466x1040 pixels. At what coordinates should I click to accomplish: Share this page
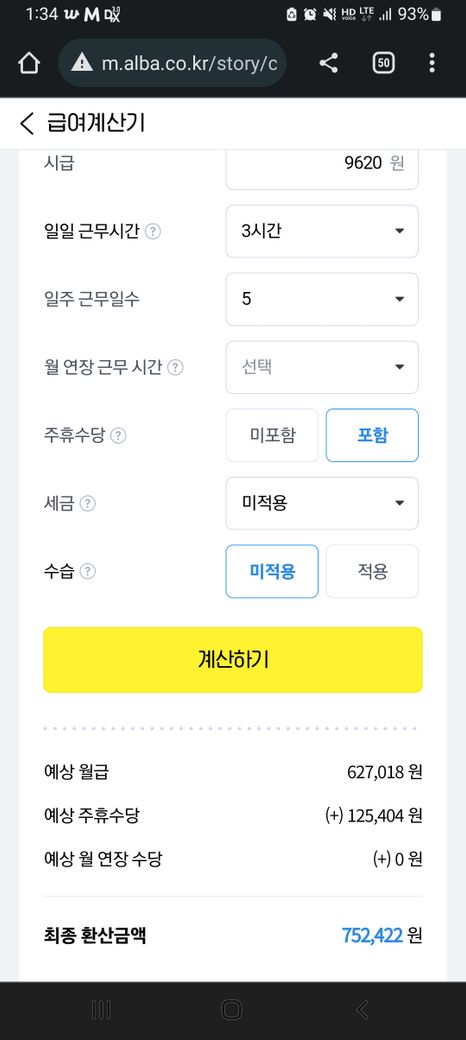click(328, 63)
